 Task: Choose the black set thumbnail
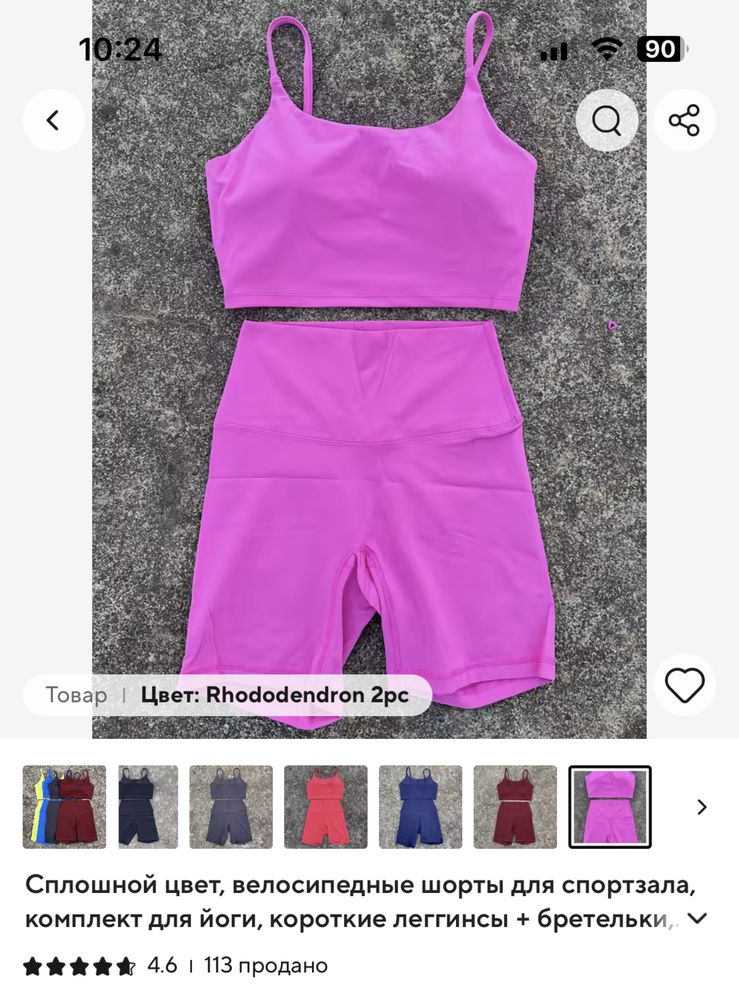point(148,807)
